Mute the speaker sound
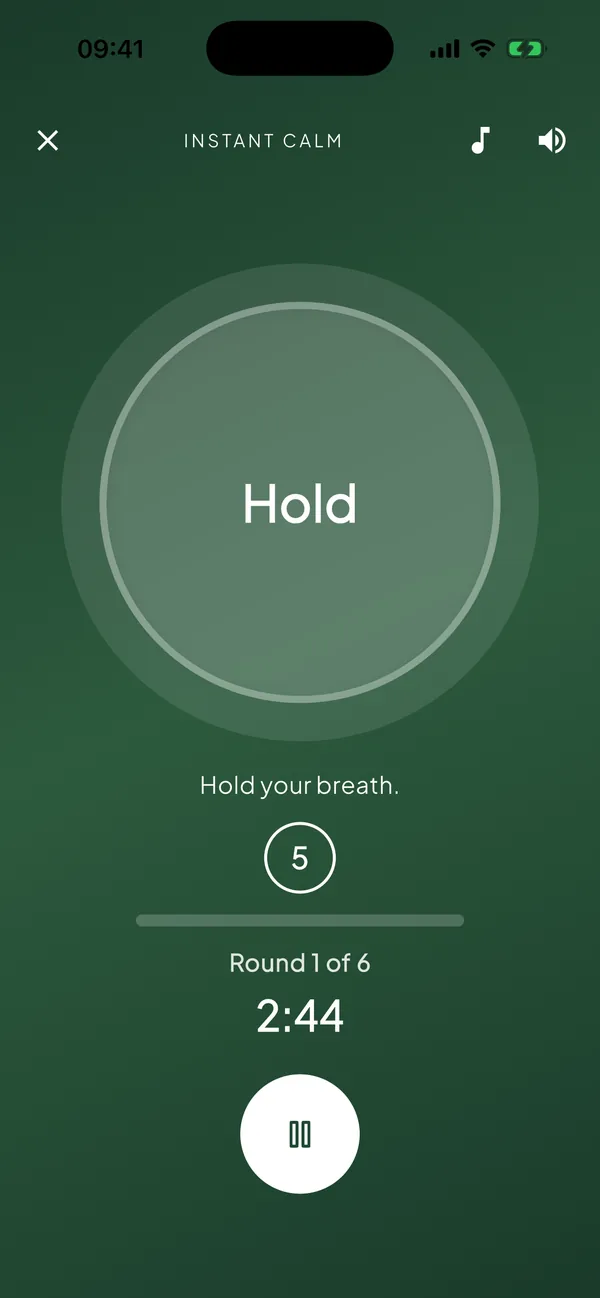This screenshot has width=600, height=1298. (x=552, y=140)
